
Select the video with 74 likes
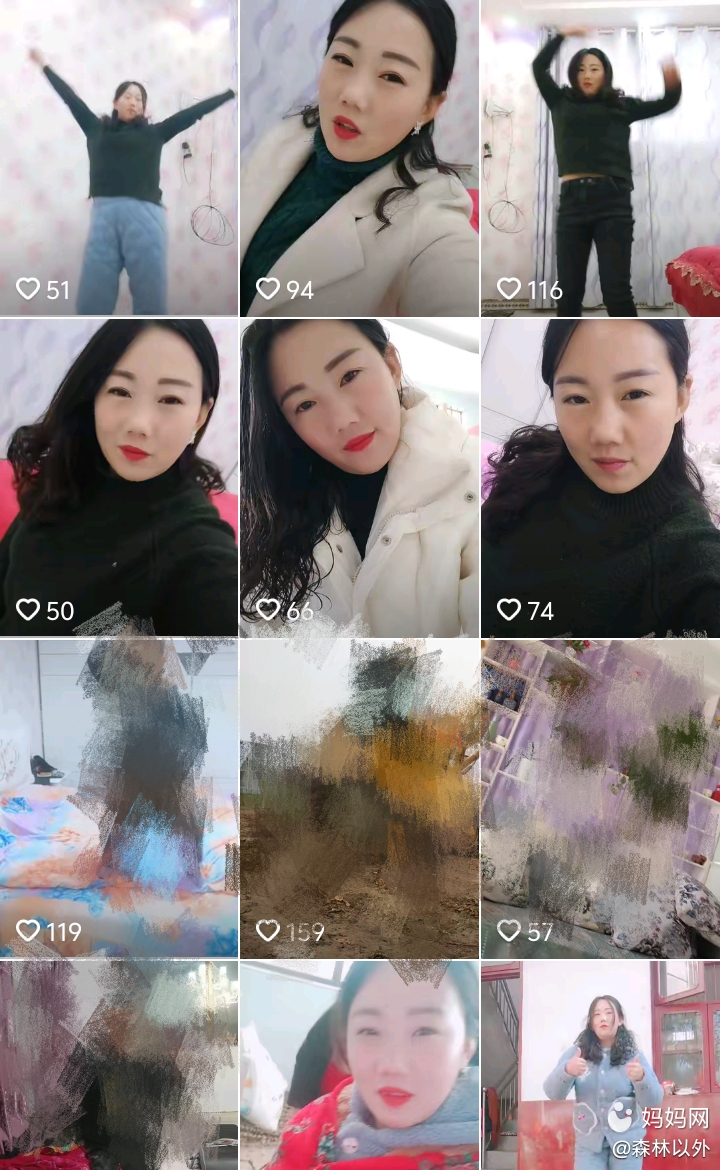point(600,478)
